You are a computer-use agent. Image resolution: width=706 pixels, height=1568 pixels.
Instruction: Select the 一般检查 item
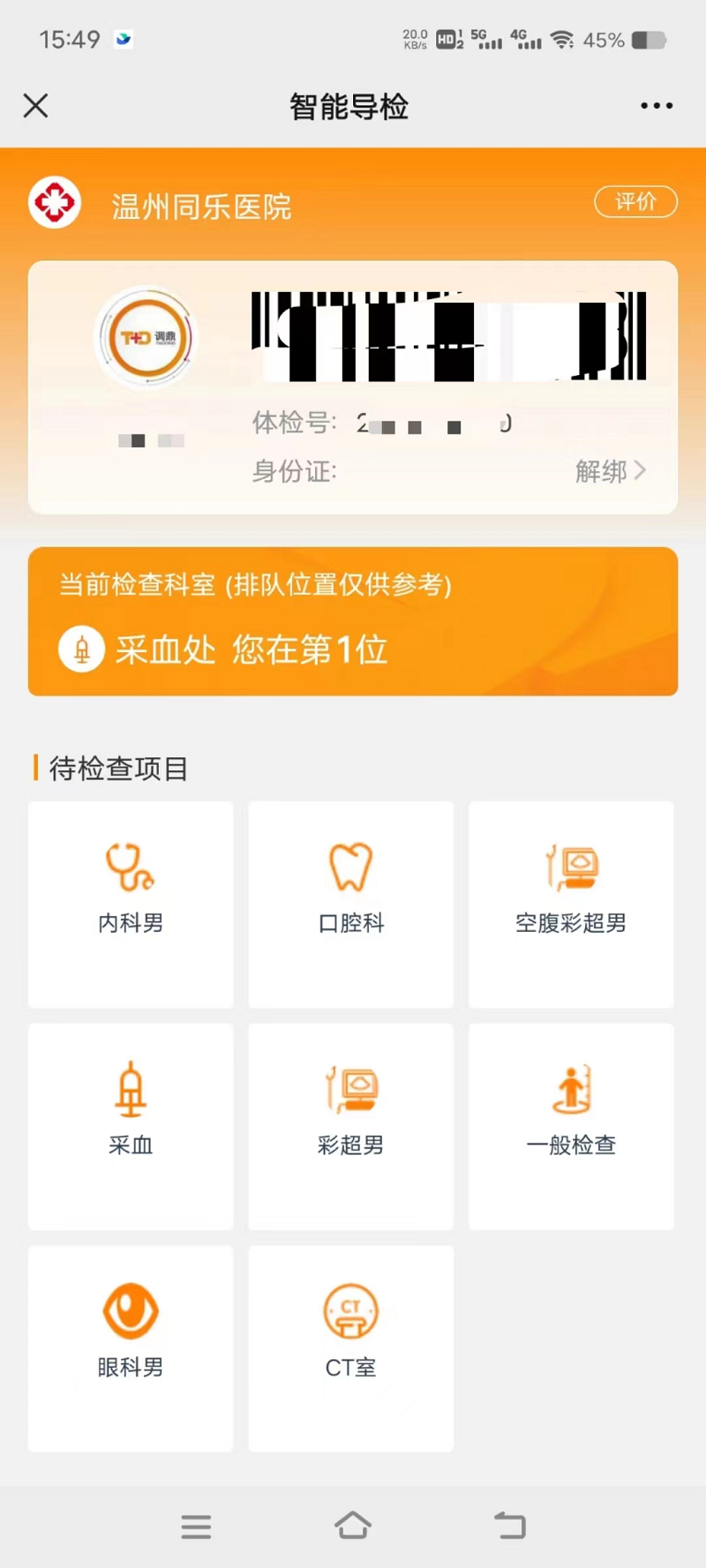571,1126
